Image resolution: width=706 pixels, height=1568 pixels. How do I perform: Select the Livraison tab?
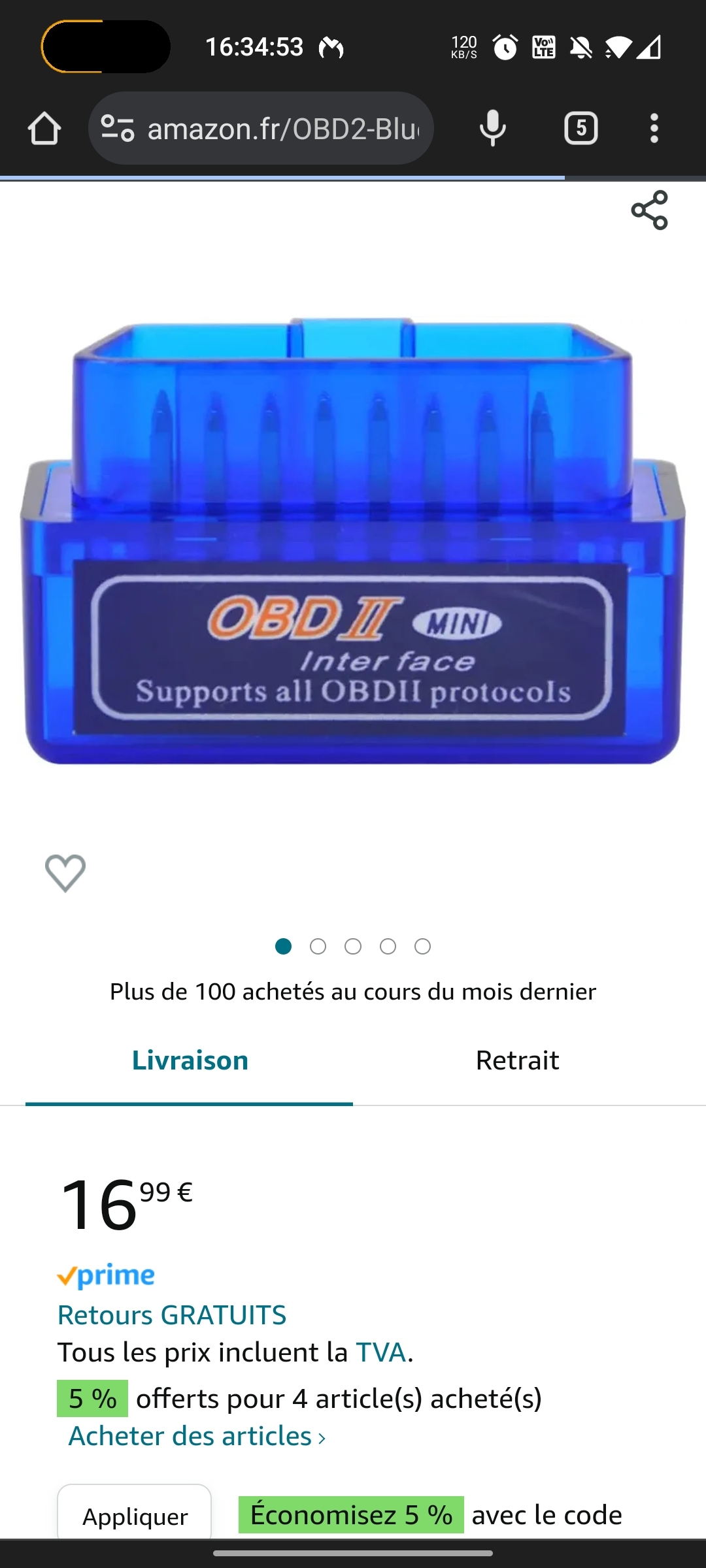click(x=190, y=1060)
